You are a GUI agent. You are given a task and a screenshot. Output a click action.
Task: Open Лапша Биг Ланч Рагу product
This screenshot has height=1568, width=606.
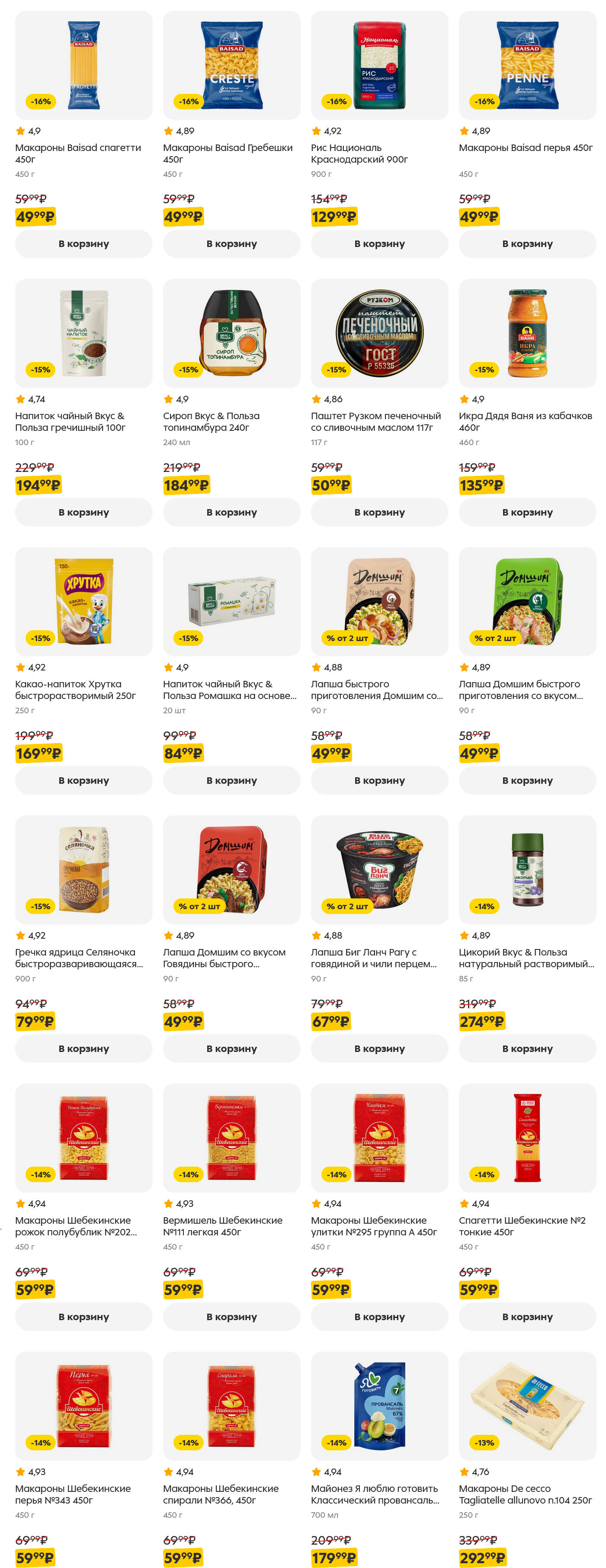tap(374, 958)
